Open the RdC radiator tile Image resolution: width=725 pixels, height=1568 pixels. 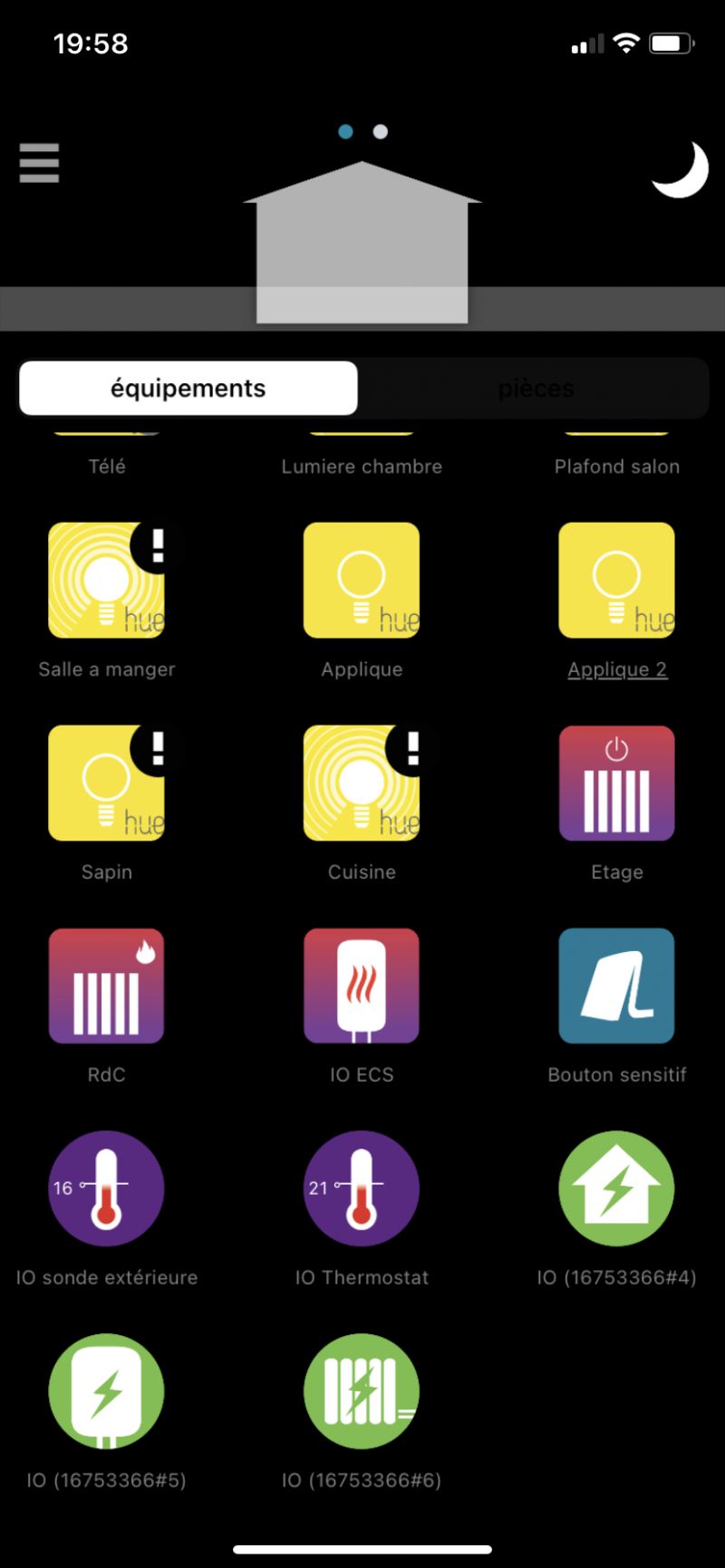(x=106, y=986)
